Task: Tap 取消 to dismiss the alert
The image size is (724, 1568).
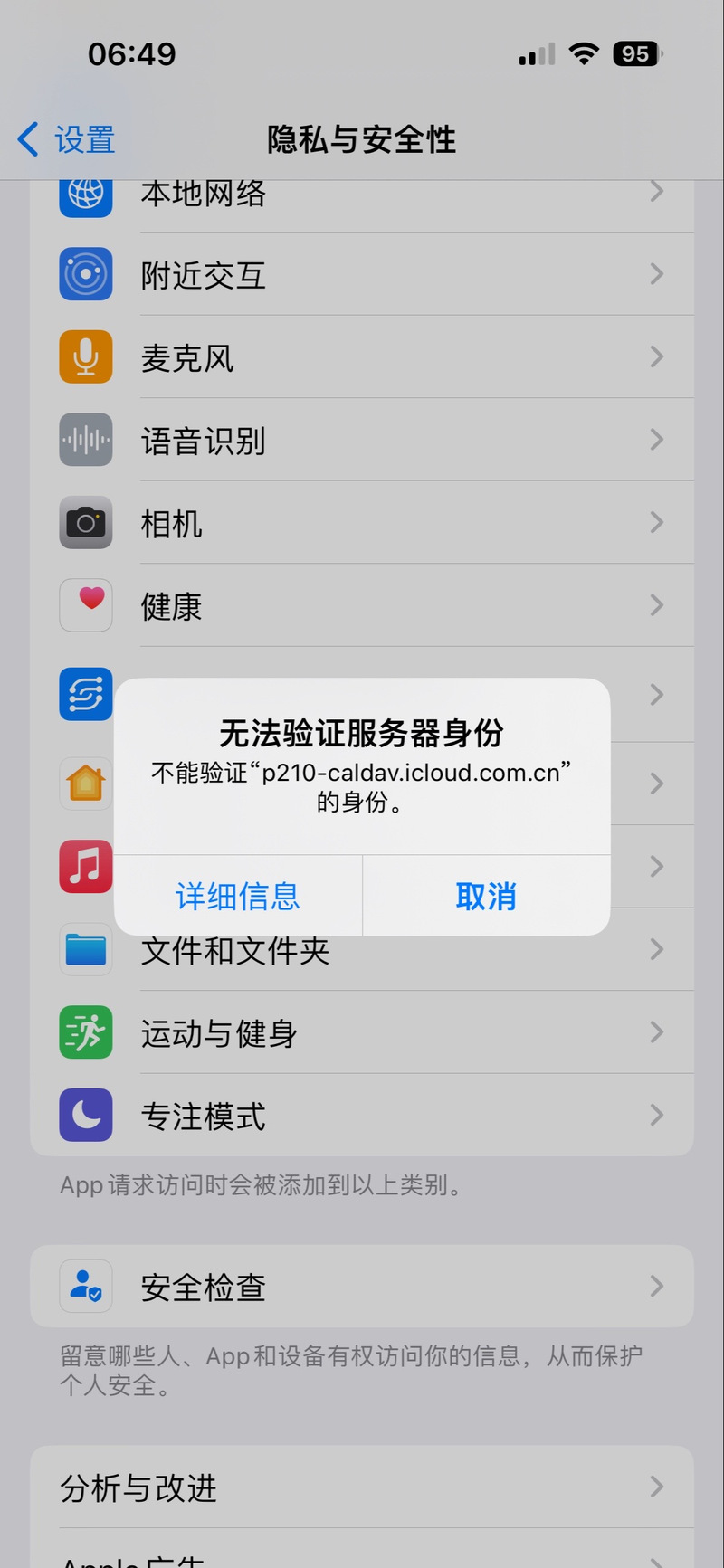Action: [485, 896]
